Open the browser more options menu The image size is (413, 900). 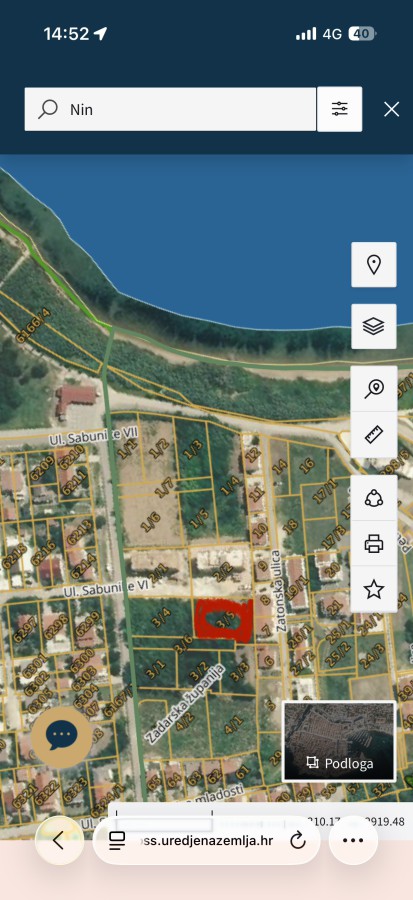[353, 841]
